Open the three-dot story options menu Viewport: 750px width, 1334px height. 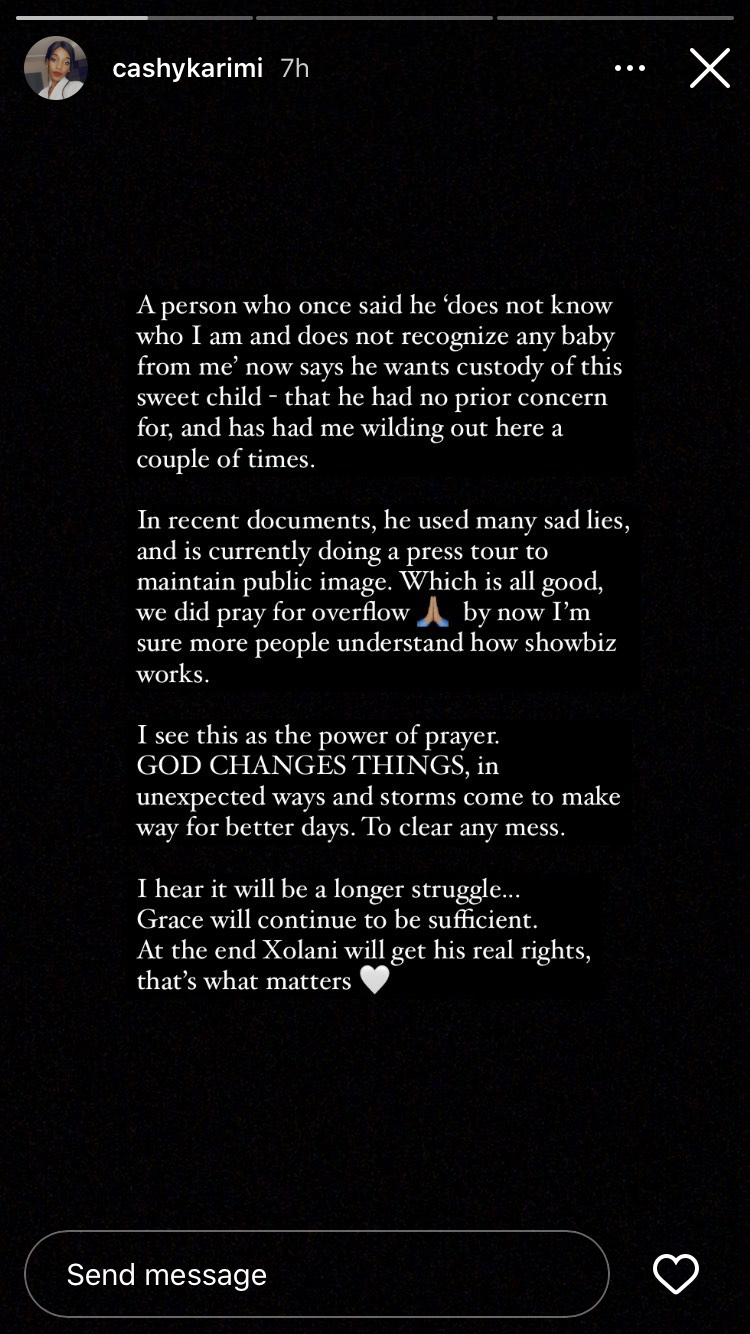point(630,68)
